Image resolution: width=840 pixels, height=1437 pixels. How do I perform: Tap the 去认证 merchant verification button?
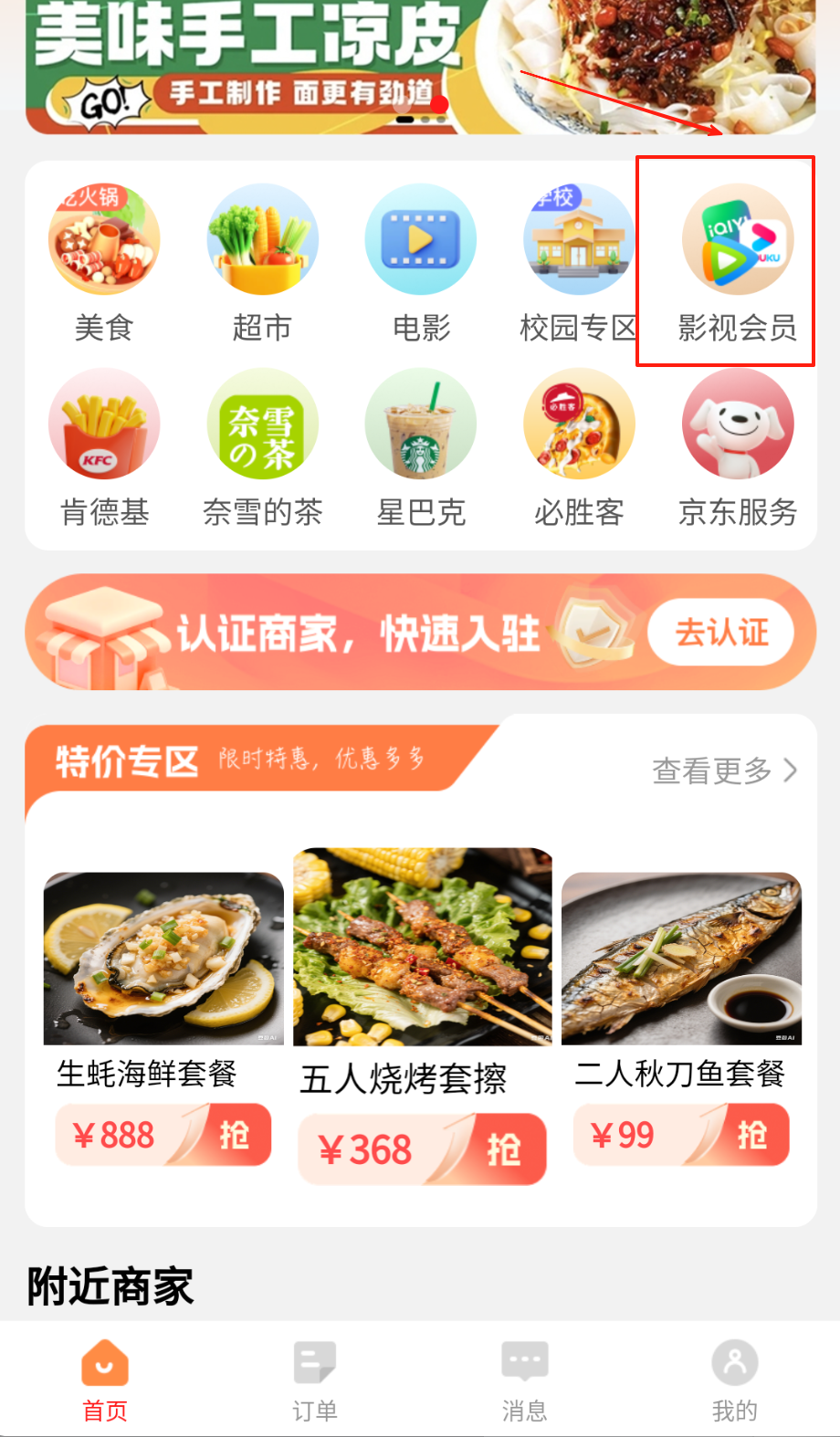720,632
